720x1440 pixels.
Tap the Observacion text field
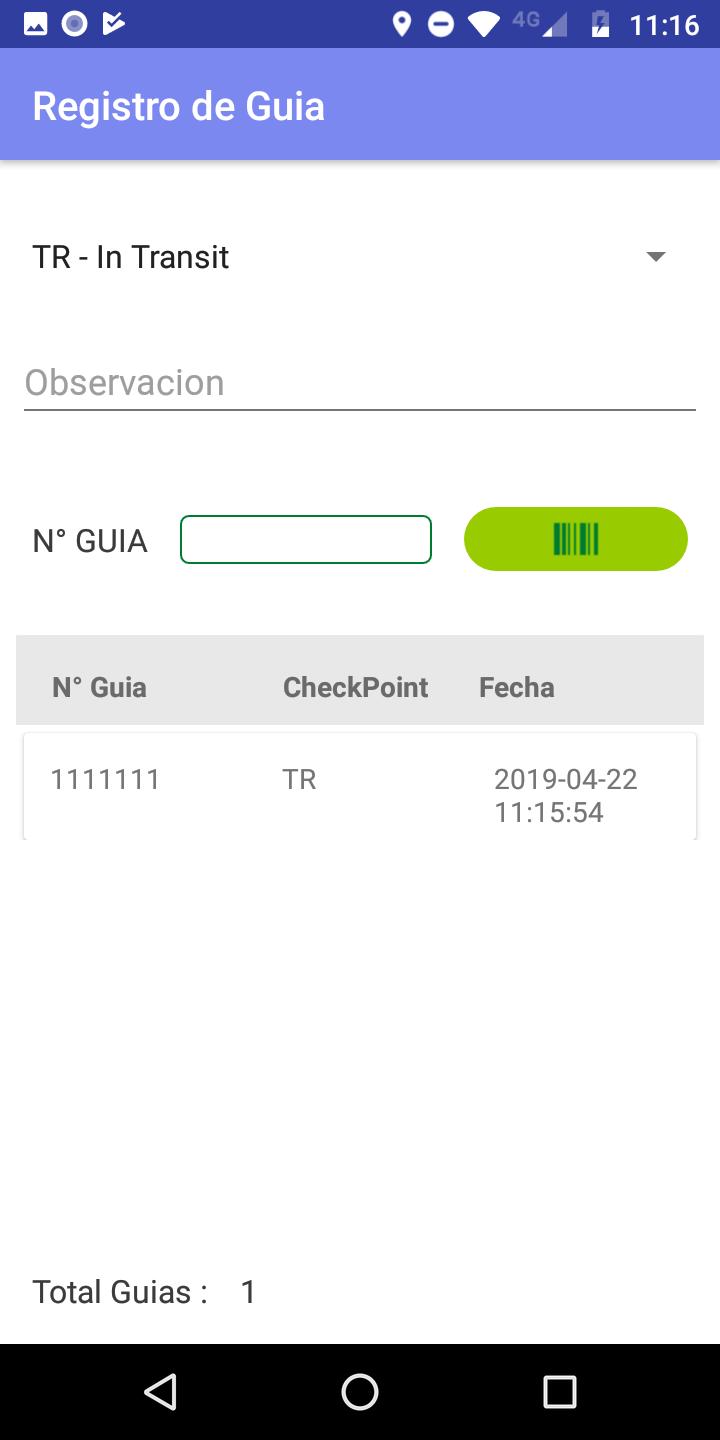[360, 383]
